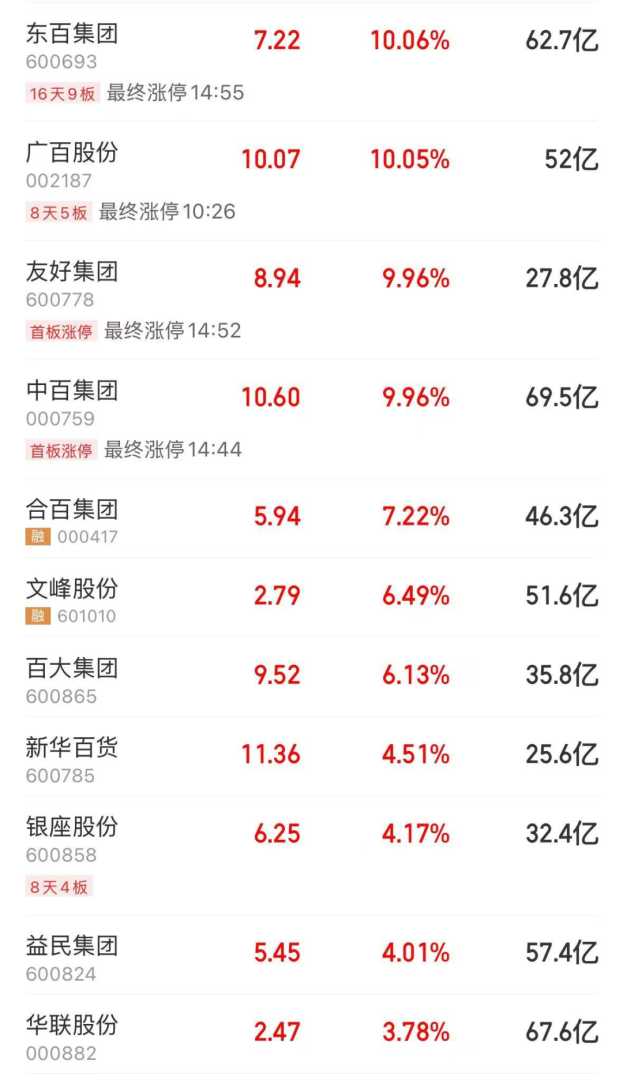View details for 友好集团
Viewport: 623px width, 1080px height.
(72, 272)
